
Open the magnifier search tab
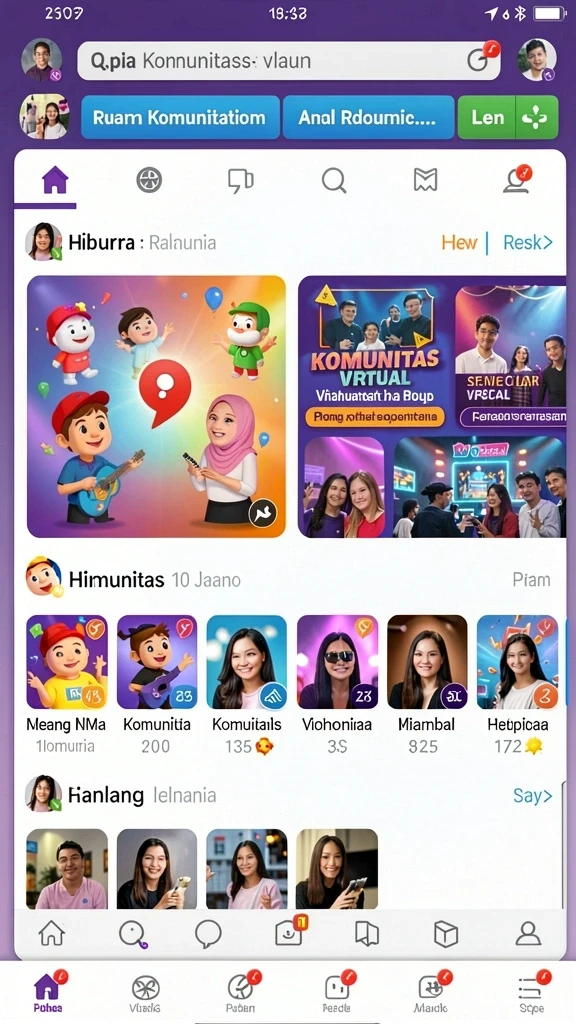tap(334, 180)
